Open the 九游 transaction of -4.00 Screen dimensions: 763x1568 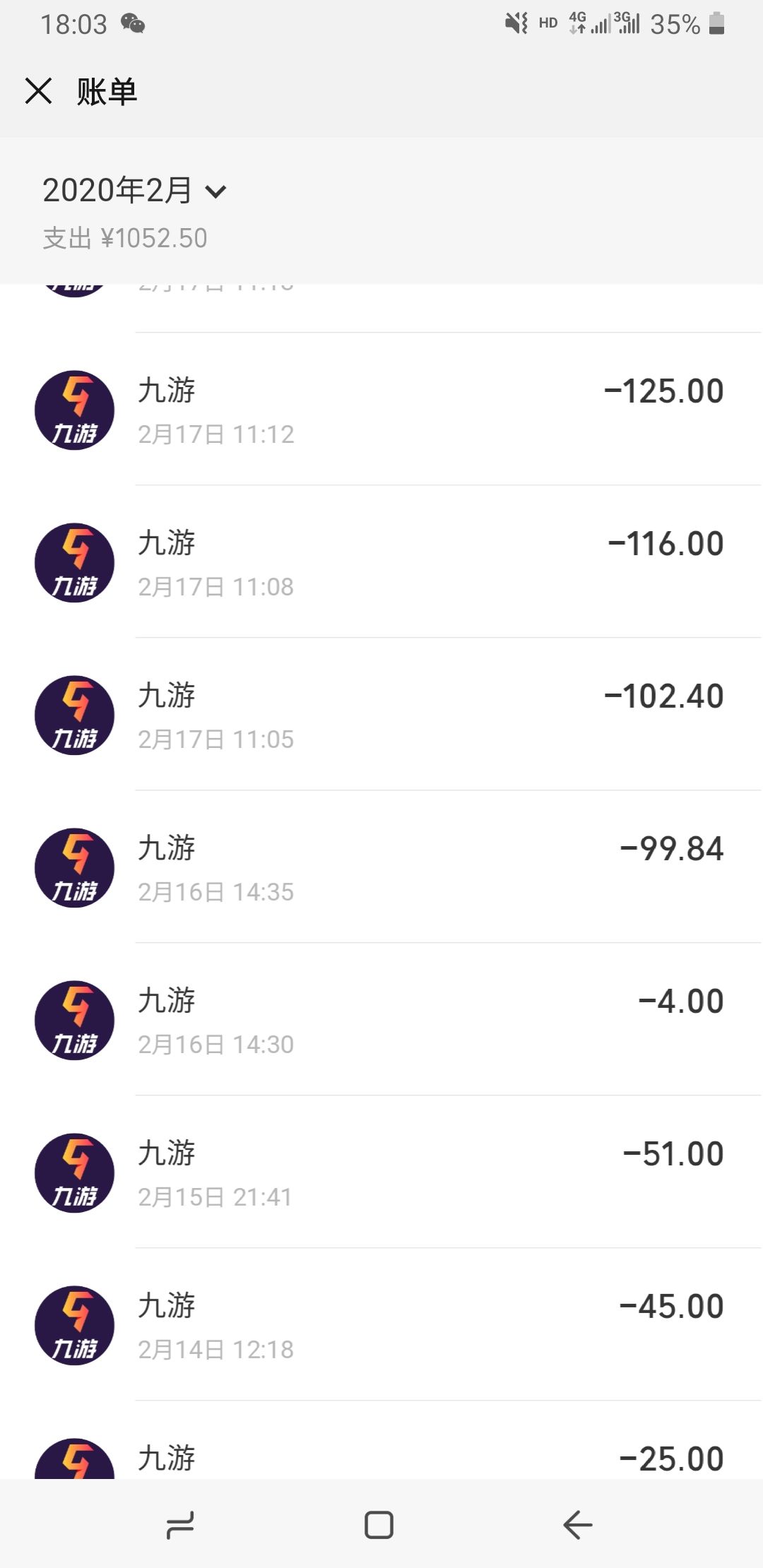coord(381,1020)
